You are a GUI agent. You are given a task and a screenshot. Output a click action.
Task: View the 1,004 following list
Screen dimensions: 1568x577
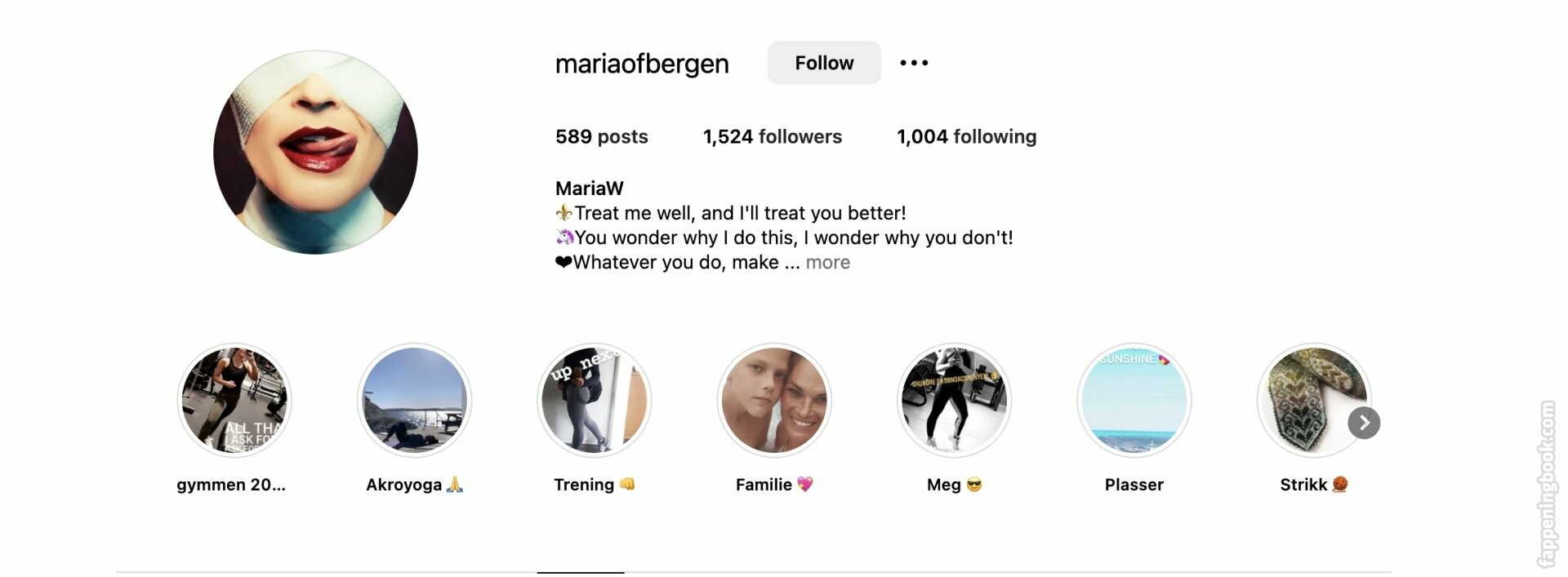point(966,136)
